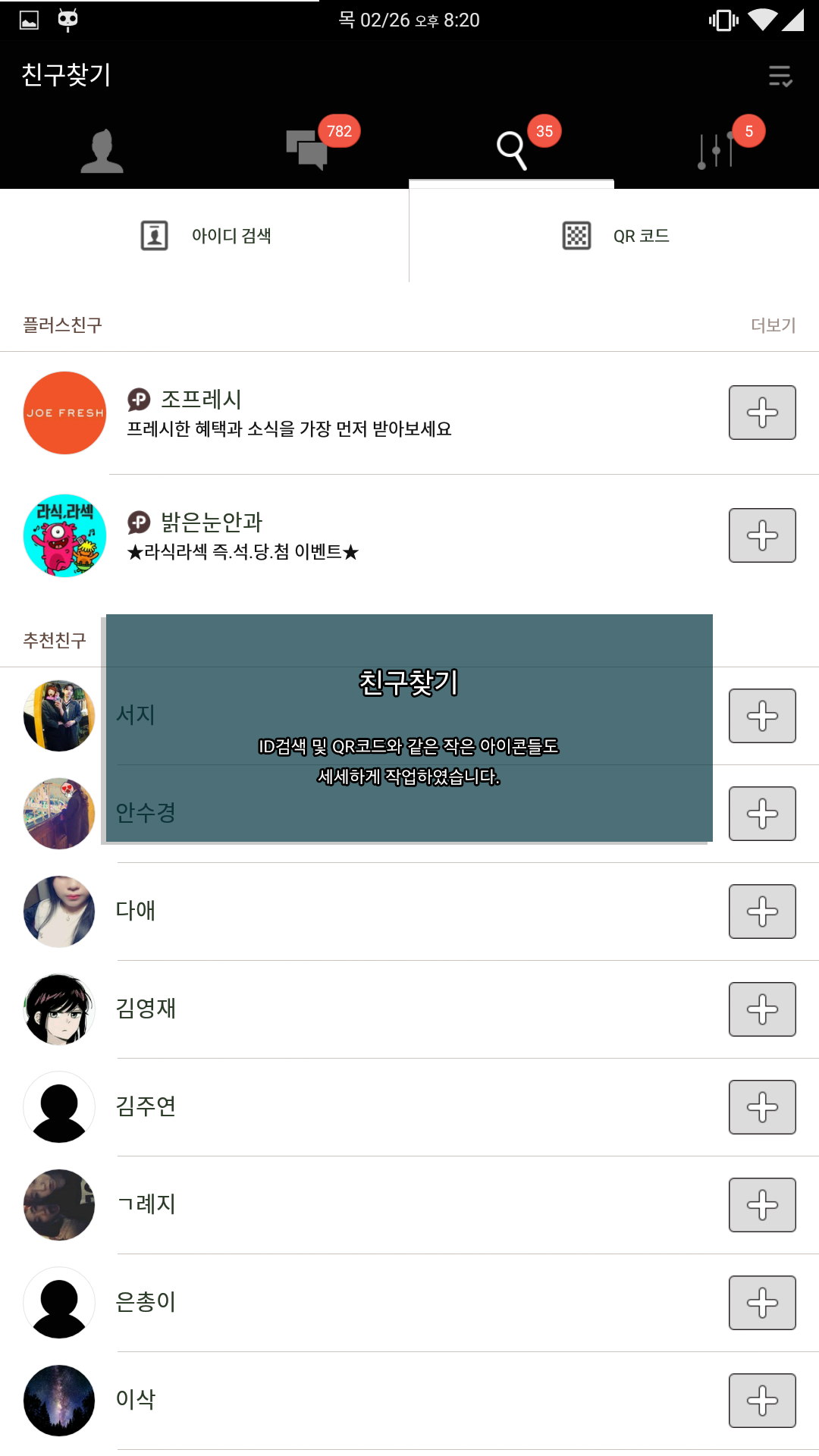This screenshot has height=1456, width=819.
Task: Add 밝은눈안과 as a plus friend
Action: 762,535
